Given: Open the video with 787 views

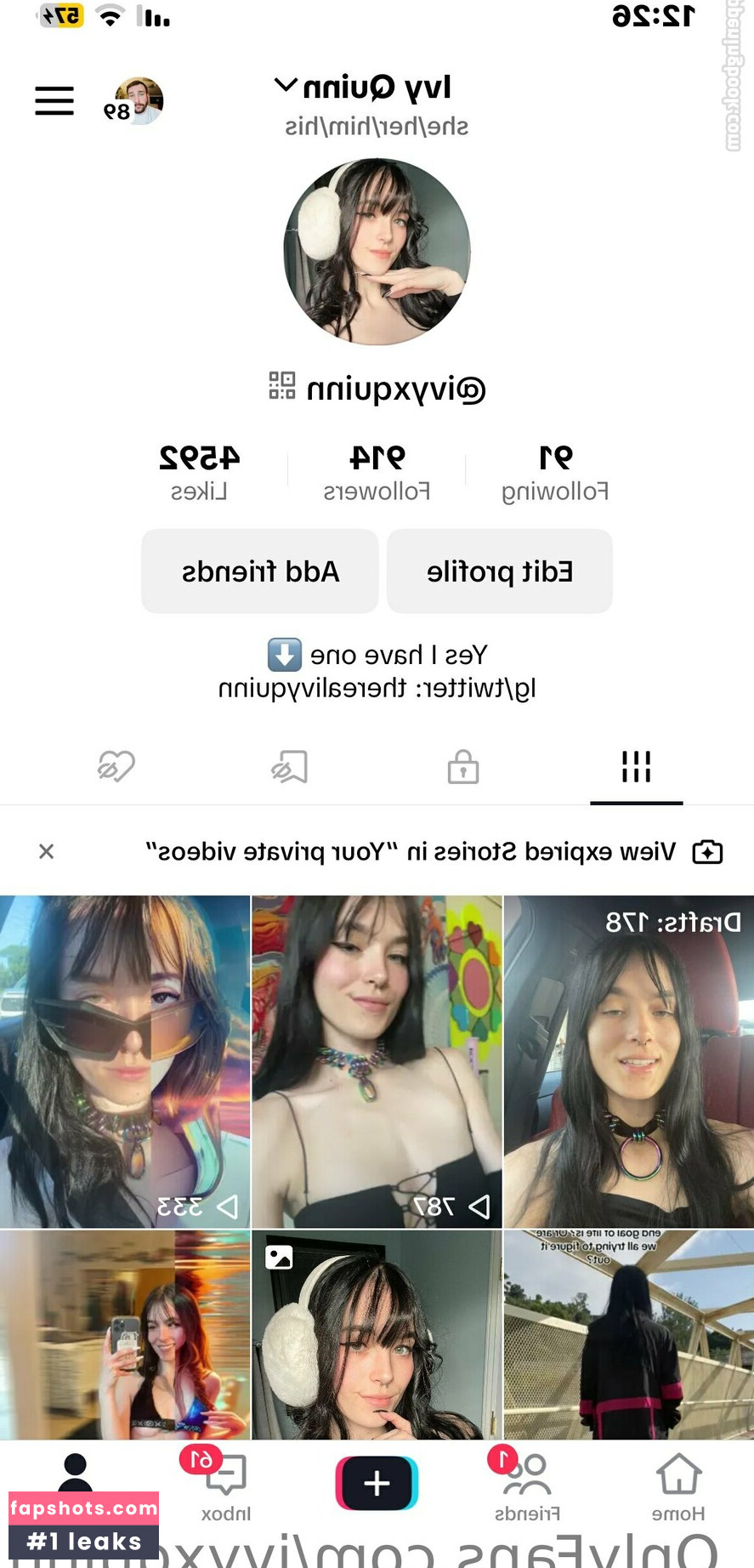Looking at the screenshot, I should (377, 1061).
